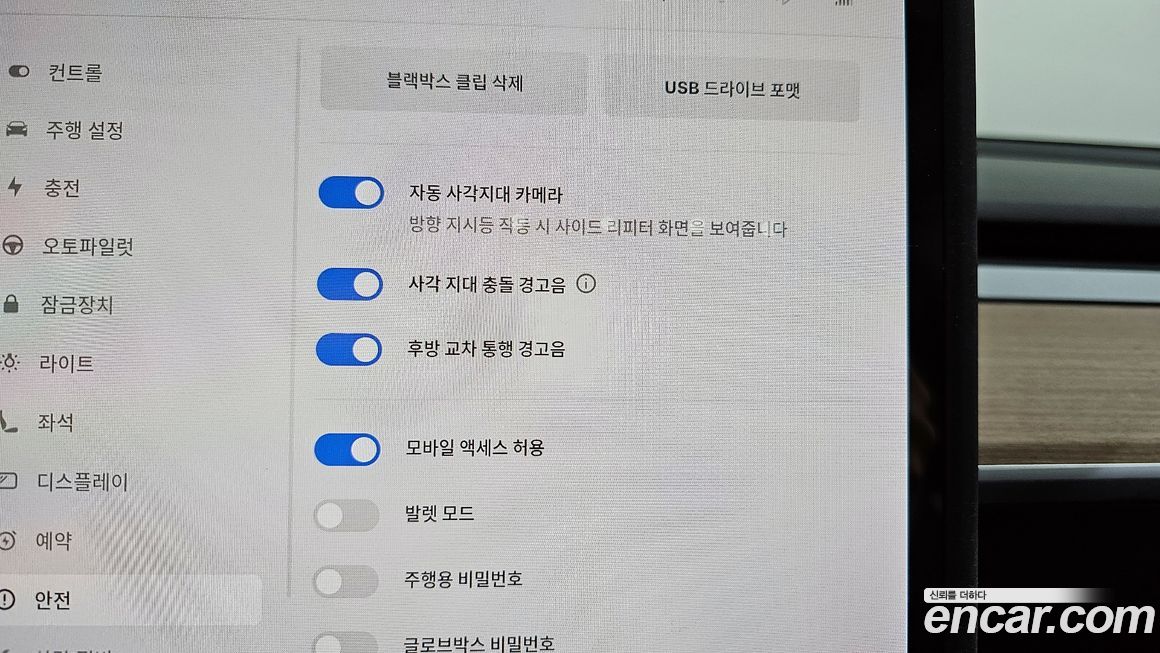Disable 사각 지대 충돌 경고음

350,284
